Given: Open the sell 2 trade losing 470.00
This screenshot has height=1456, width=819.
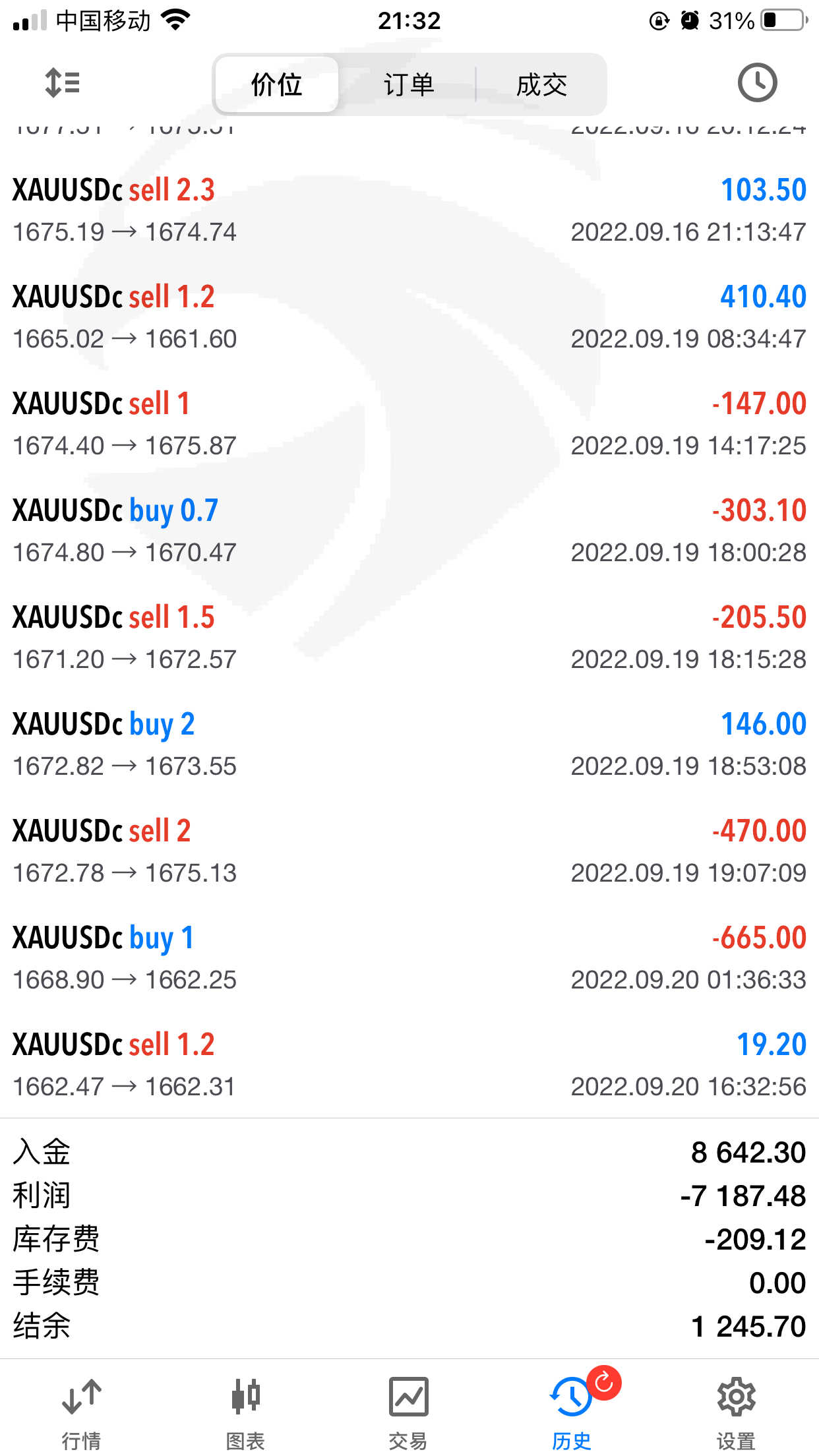Looking at the screenshot, I should click(x=409, y=851).
